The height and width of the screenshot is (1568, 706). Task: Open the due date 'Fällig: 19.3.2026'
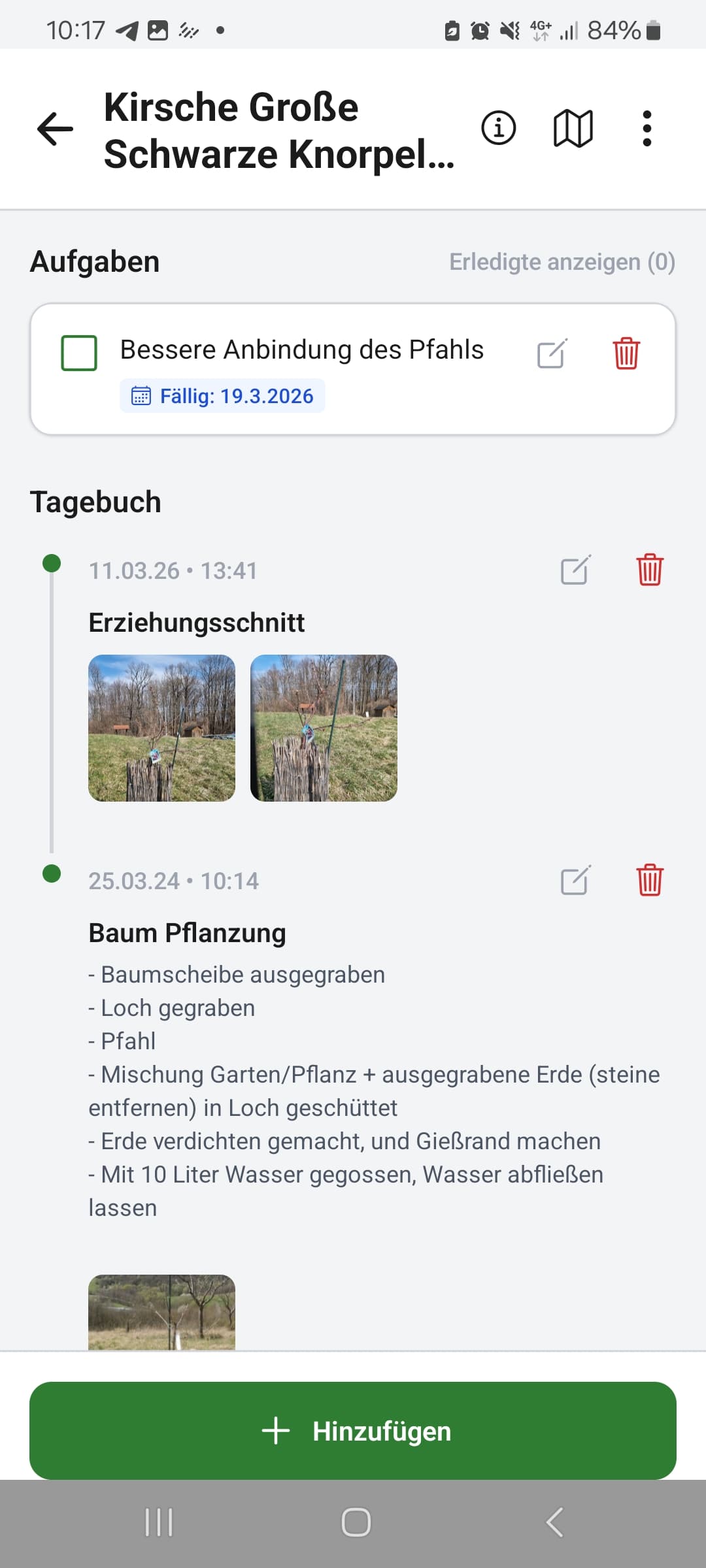coord(222,395)
